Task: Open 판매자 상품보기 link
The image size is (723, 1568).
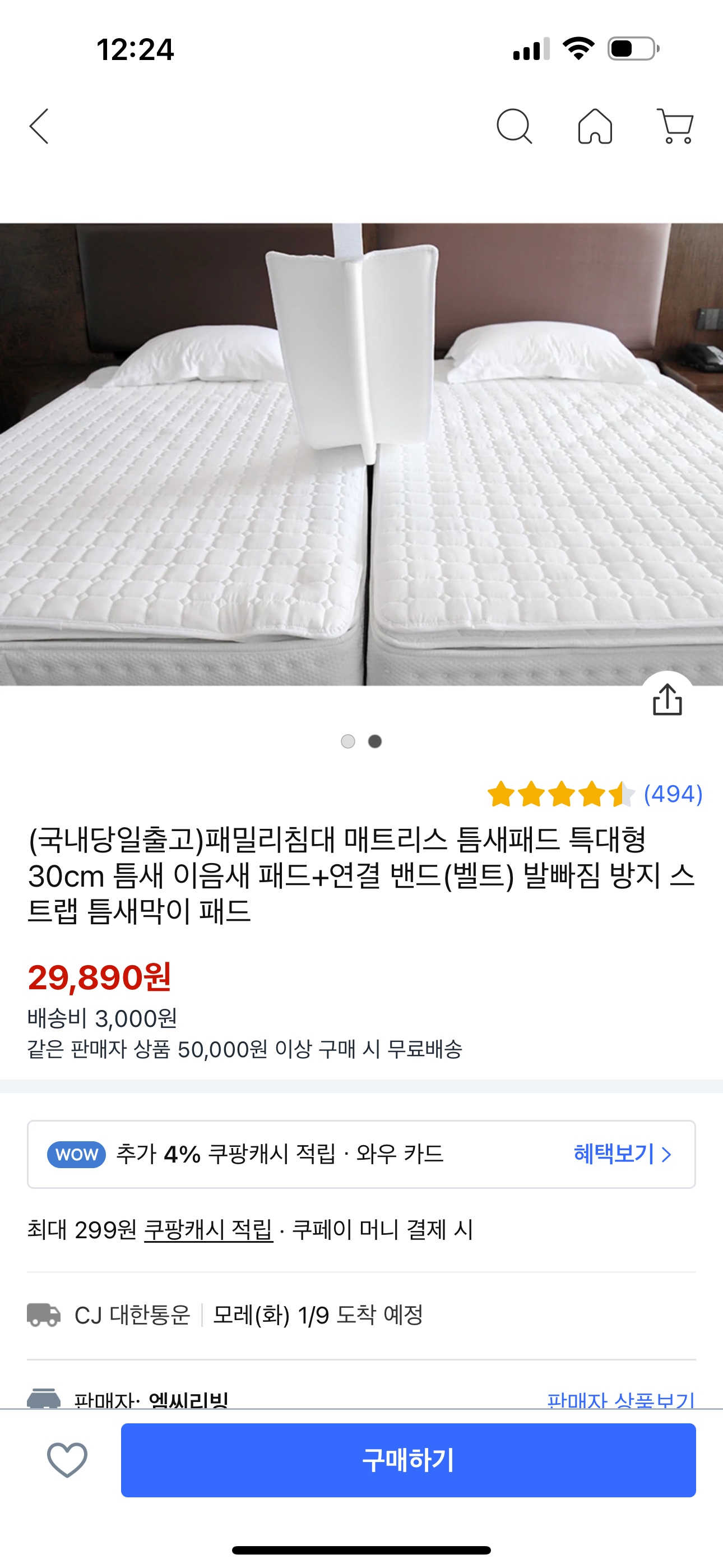Action: [x=621, y=1400]
